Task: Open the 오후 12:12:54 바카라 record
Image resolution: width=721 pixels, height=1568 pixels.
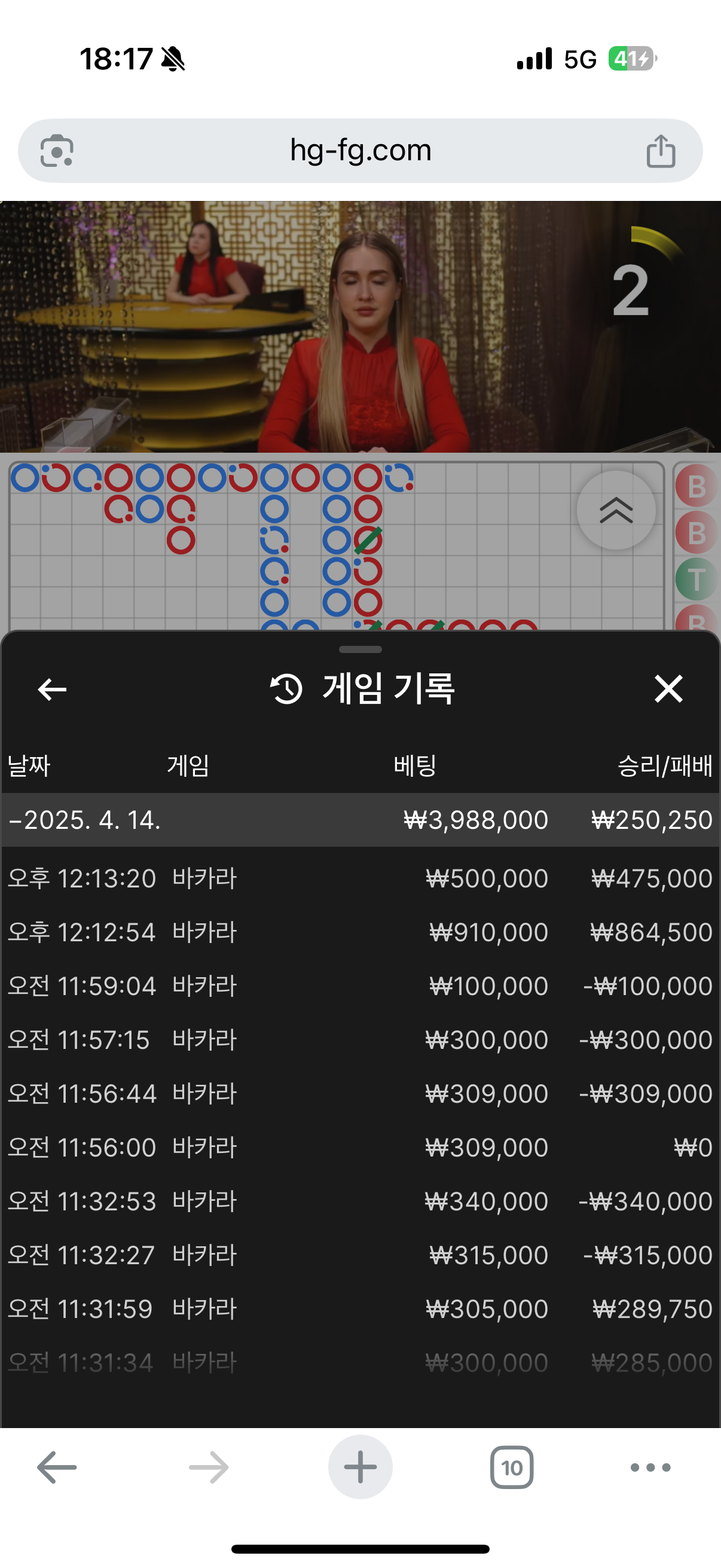Action: pyautogui.click(x=359, y=932)
